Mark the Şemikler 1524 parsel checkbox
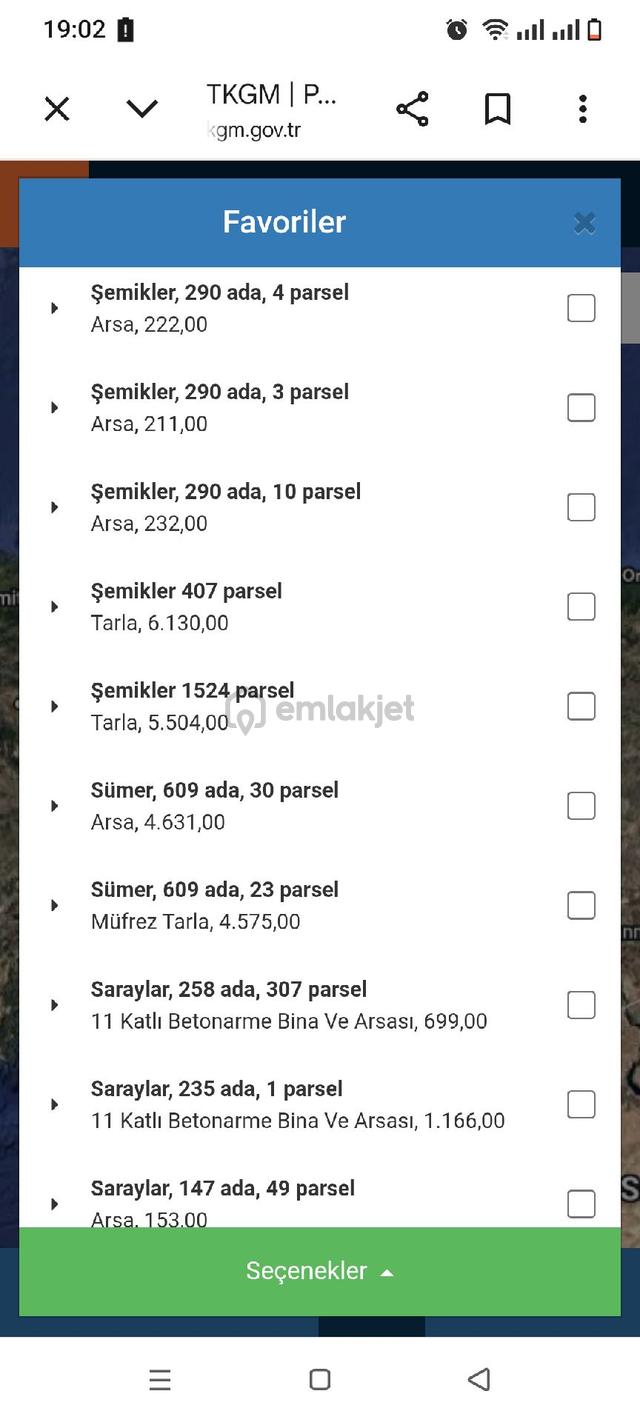This screenshot has width=640, height=1422. click(581, 706)
